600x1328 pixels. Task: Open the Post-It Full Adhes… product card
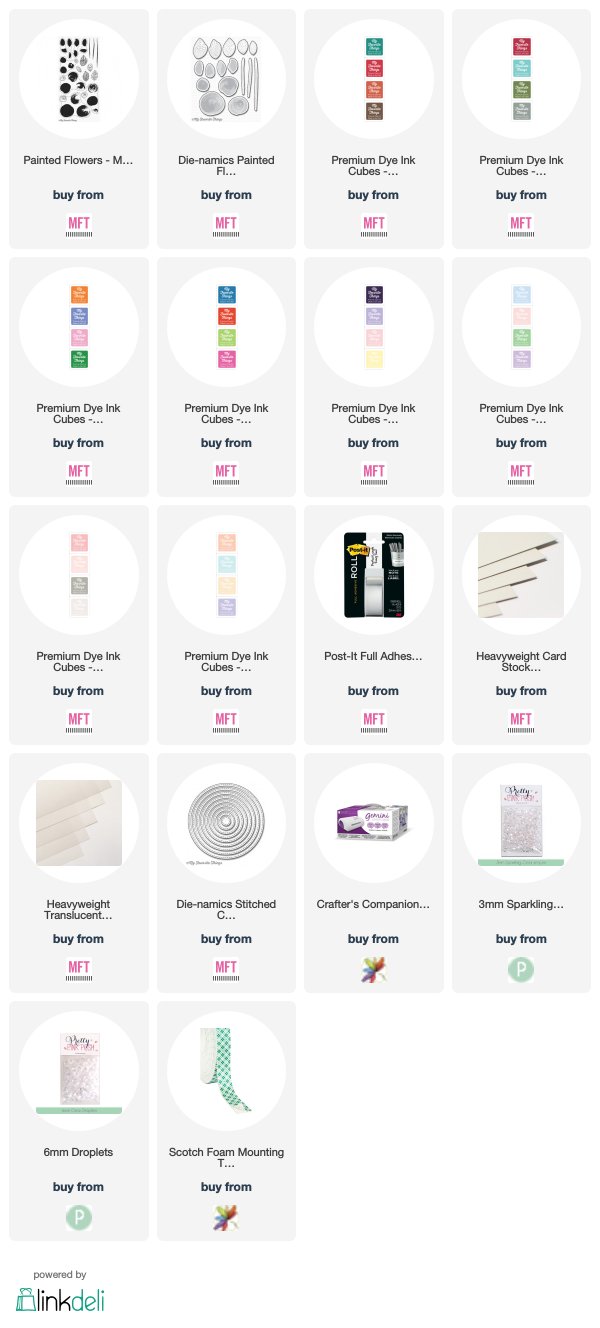pyautogui.click(x=373, y=625)
